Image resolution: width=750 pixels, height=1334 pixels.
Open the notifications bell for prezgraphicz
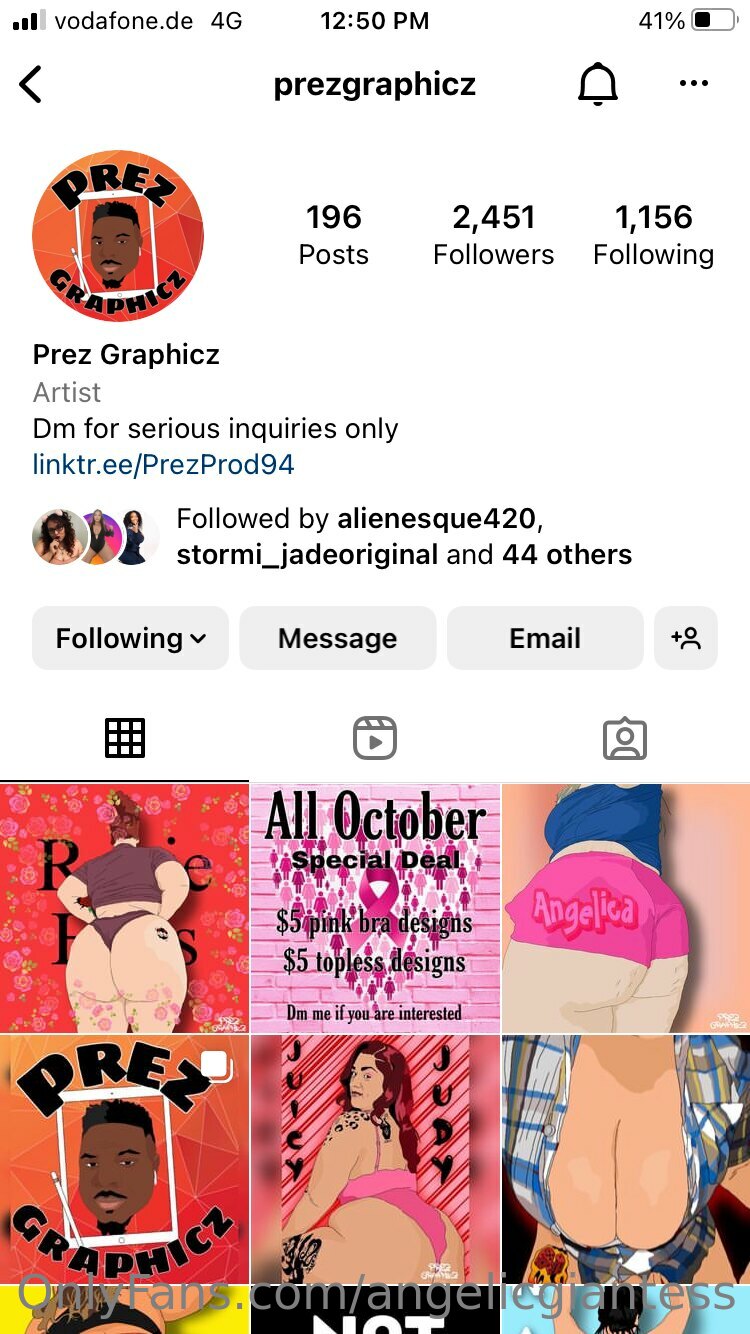point(598,85)
